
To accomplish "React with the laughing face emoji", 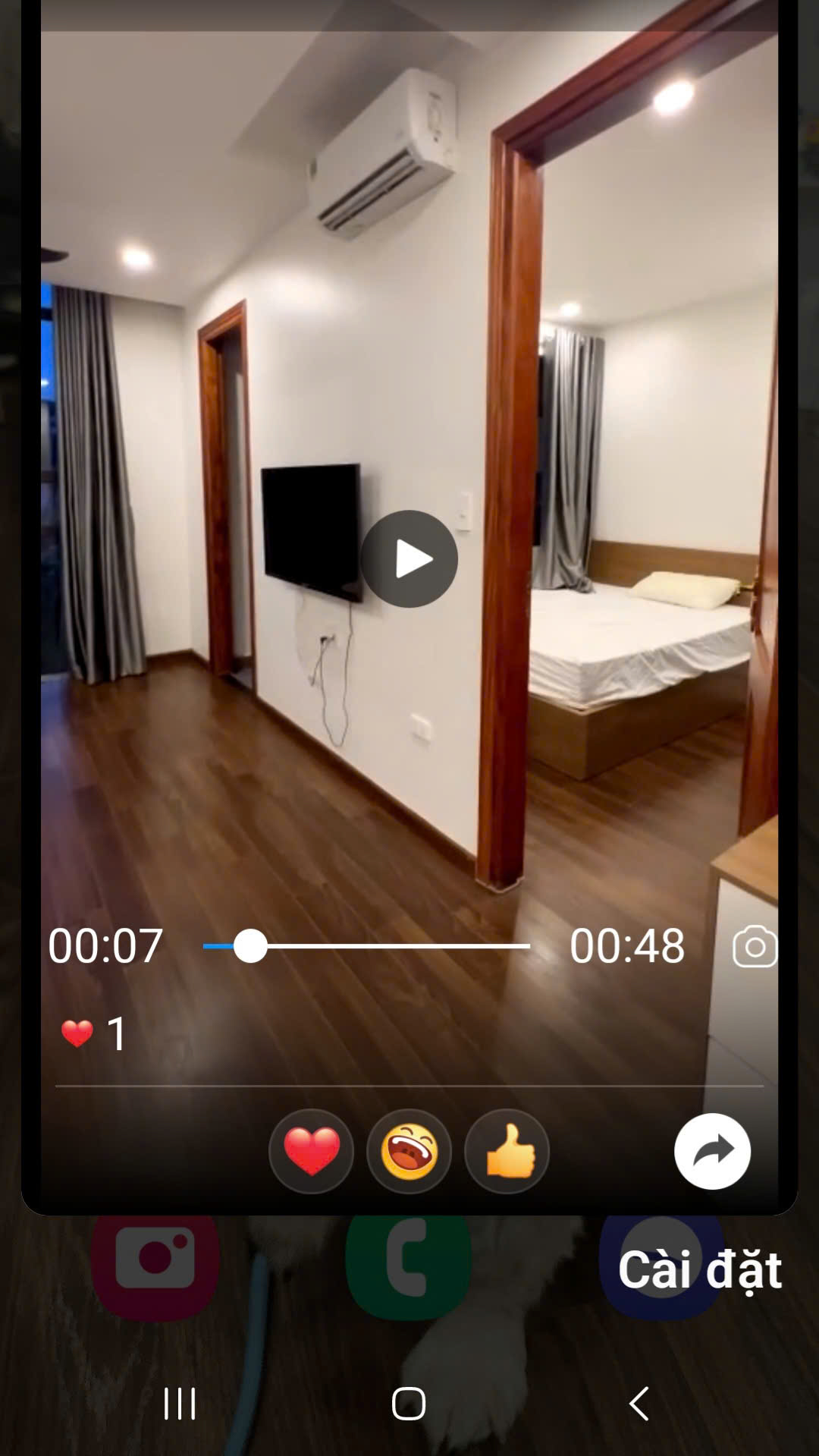I will click(x=409, y=1151).
